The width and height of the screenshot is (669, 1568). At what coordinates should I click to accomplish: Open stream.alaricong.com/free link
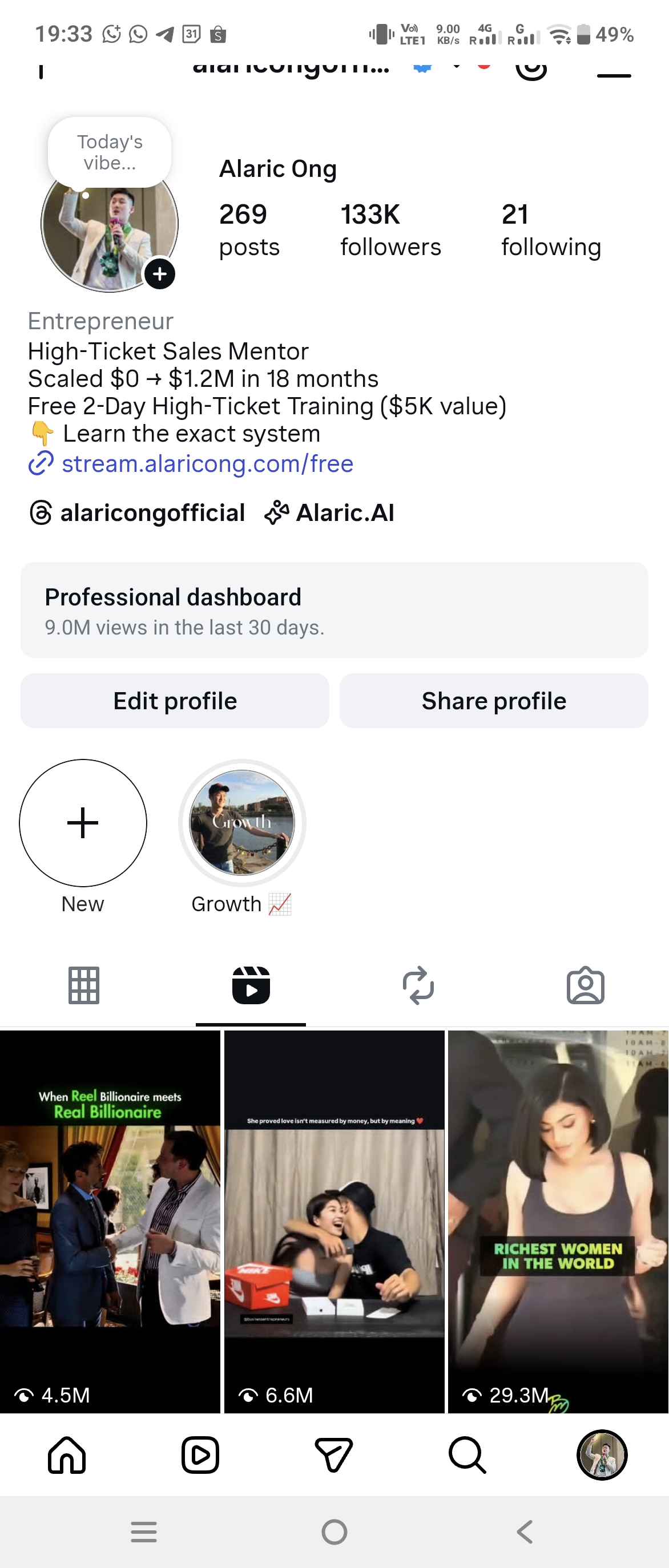tap(207, 464)
